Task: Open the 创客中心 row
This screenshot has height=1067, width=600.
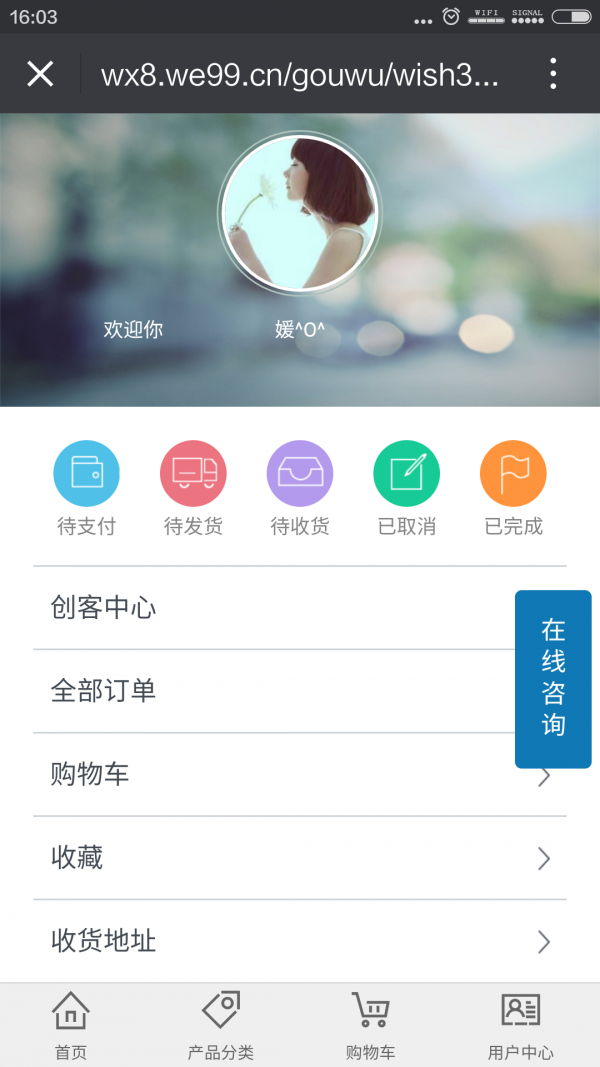Action: [270, 608]
